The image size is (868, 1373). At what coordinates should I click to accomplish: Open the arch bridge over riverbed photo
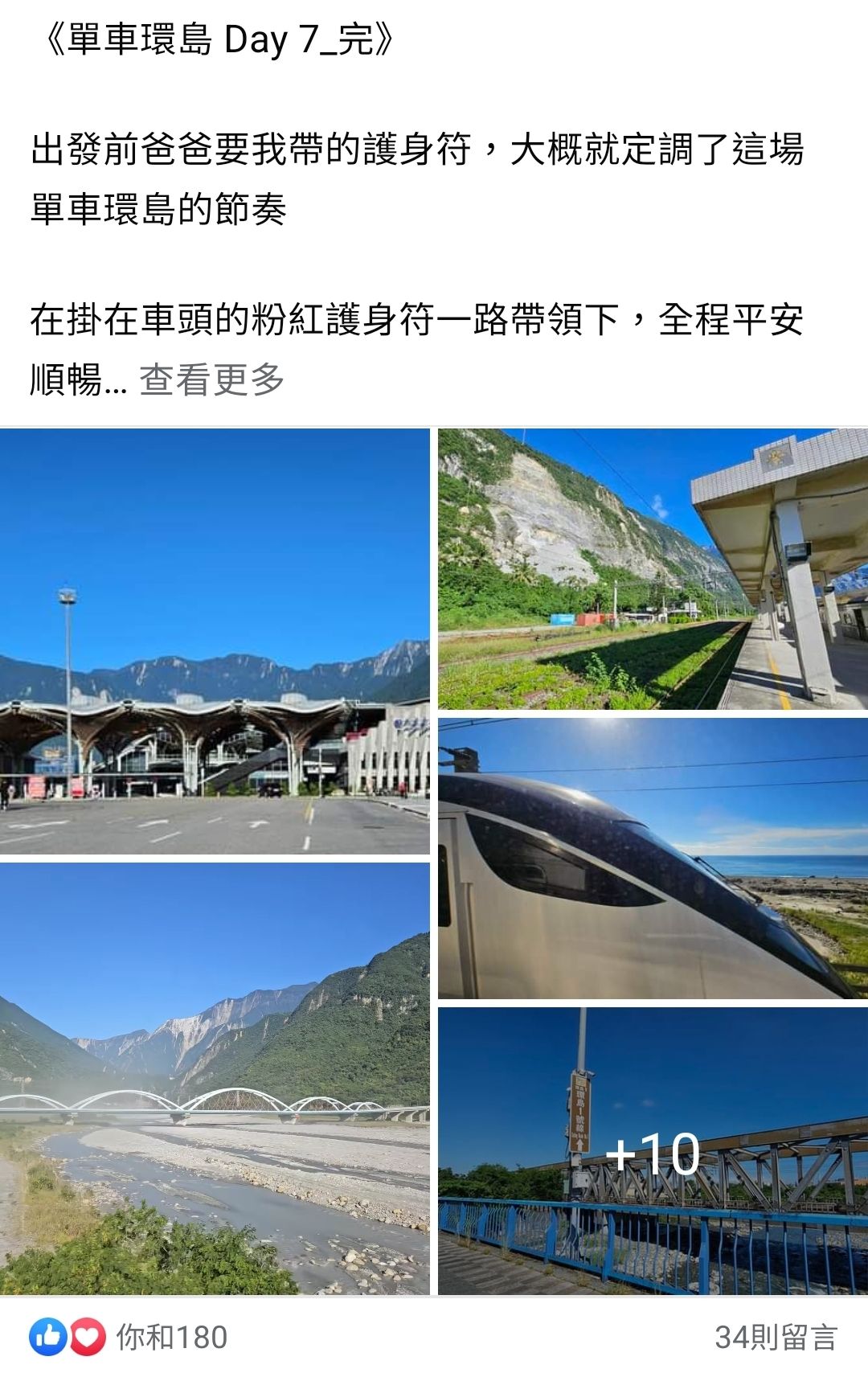click(x=215, y=1079)
